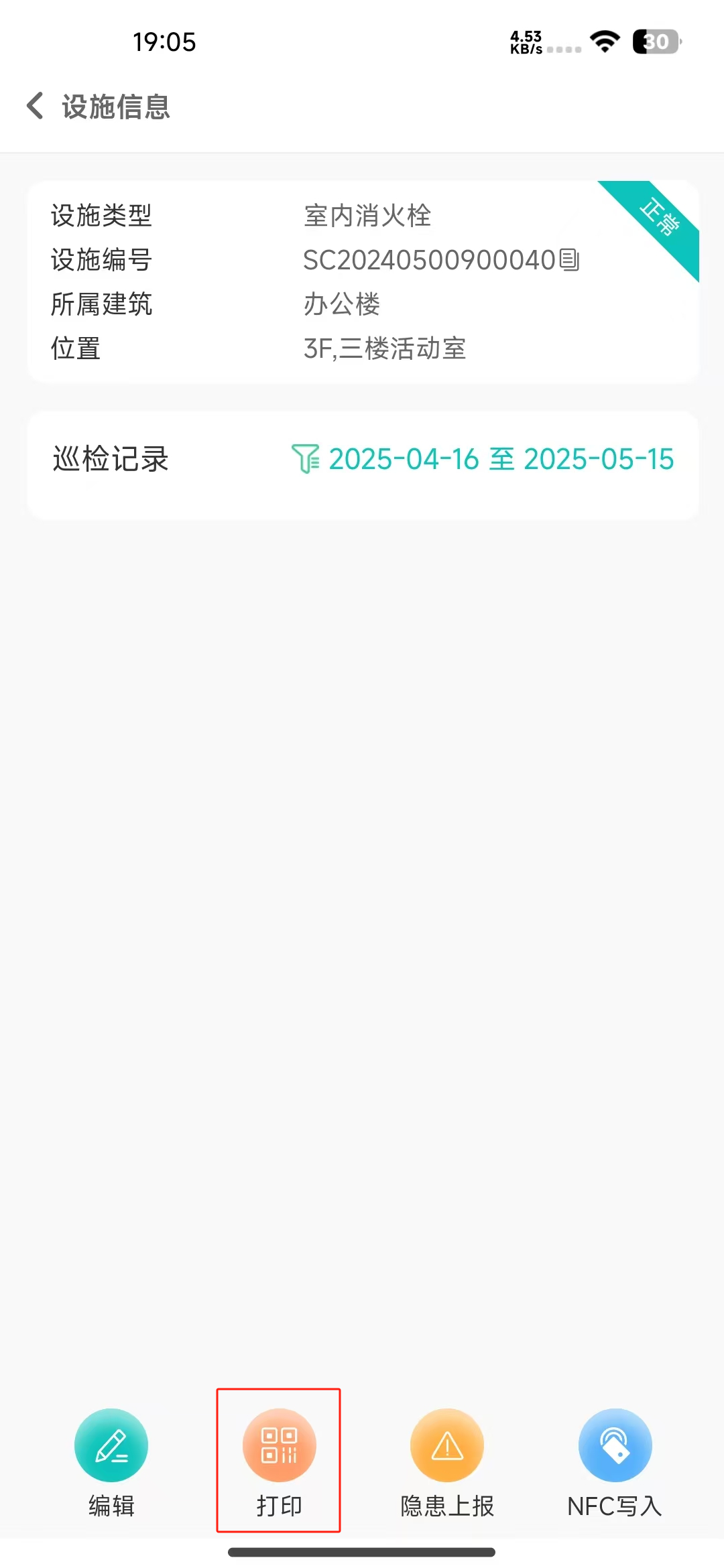Go back from 设施信息 page
Image resolution: width=724 pixels, height=1568 pixels.
(35, 107)
